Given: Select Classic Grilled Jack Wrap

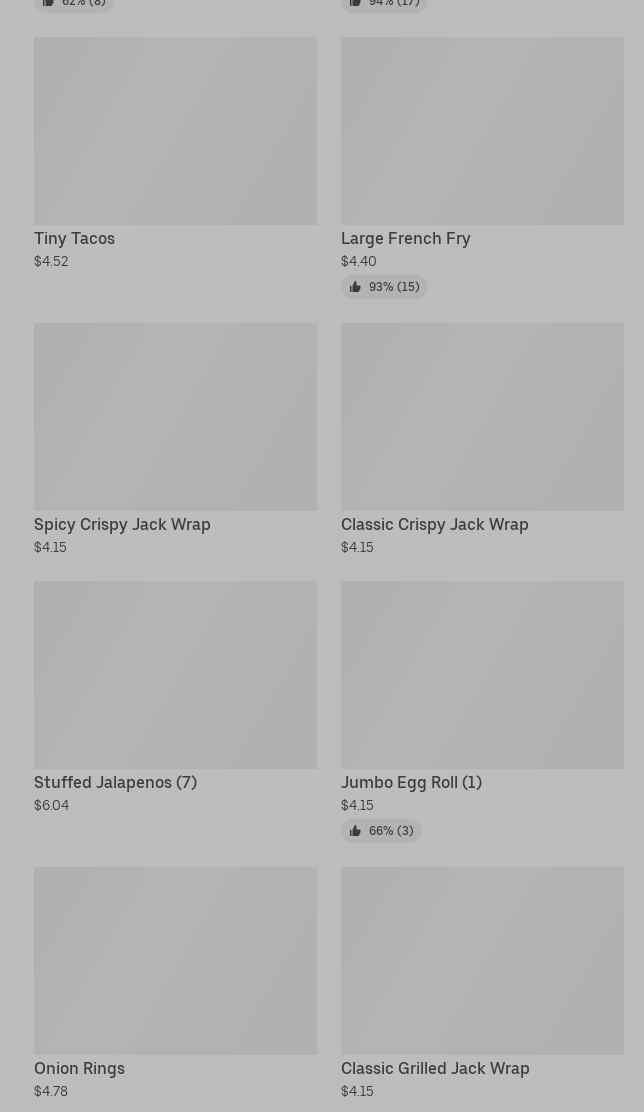Looking at the screenshot, I should [x=482, y=983].
